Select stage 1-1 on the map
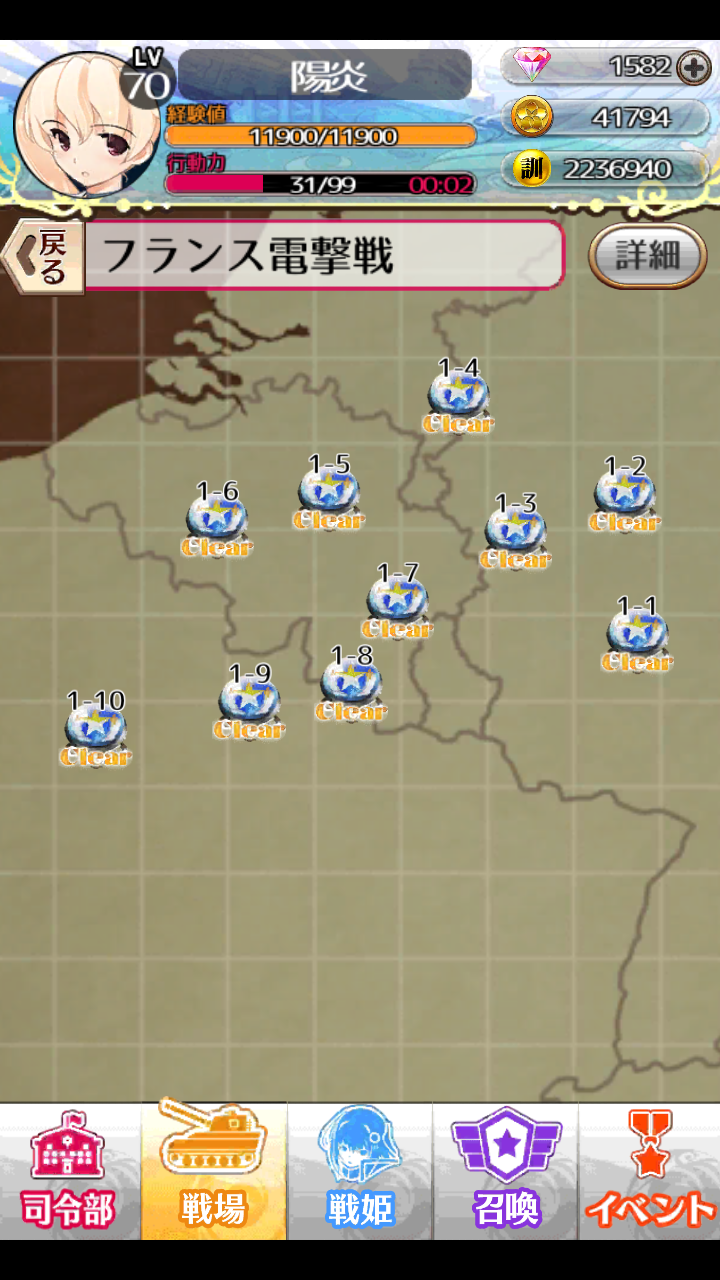The height and width of the screenshot is (1280, 720). coord(637,634)
